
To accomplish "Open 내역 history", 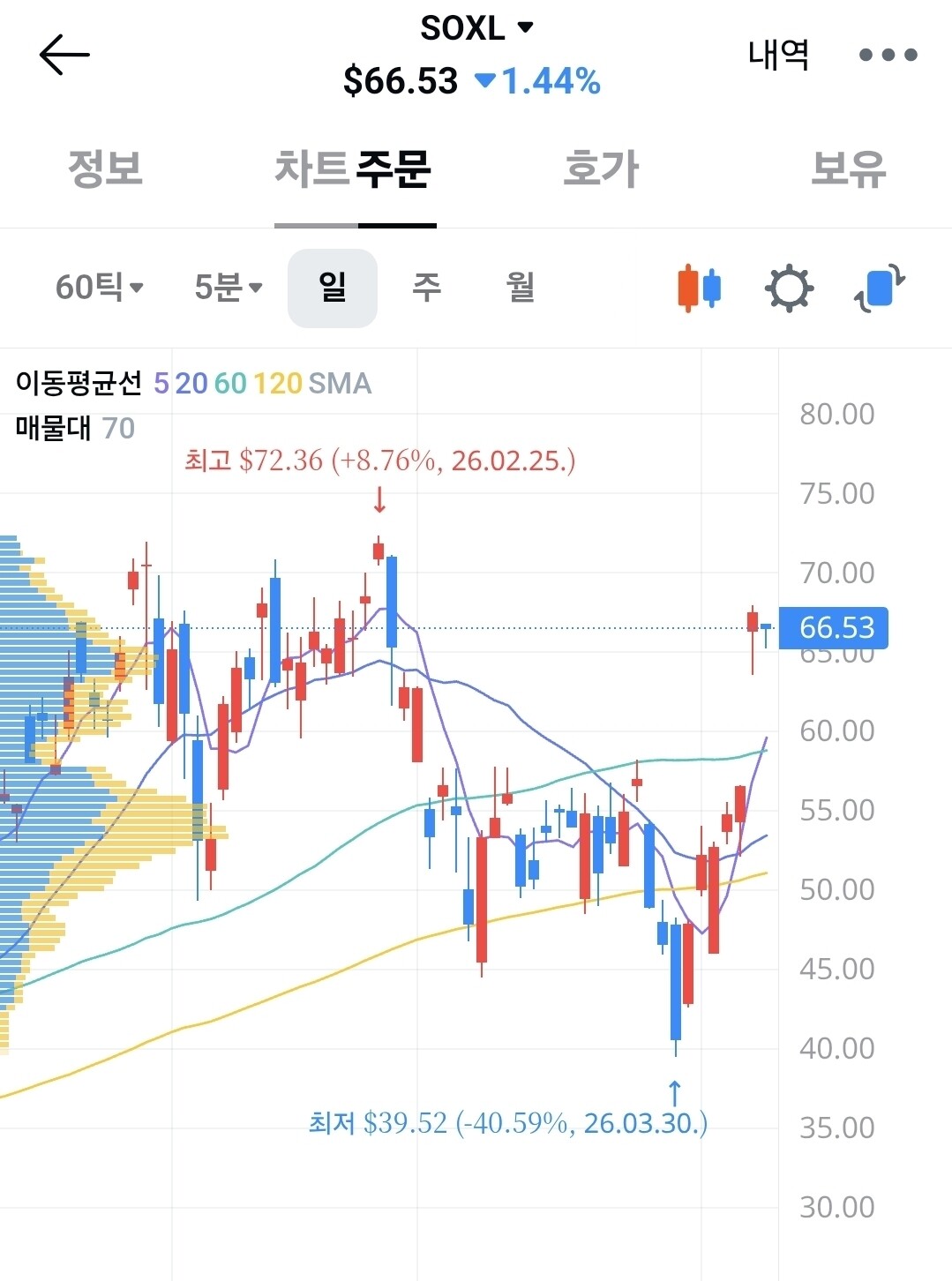I will pos(778,55).
